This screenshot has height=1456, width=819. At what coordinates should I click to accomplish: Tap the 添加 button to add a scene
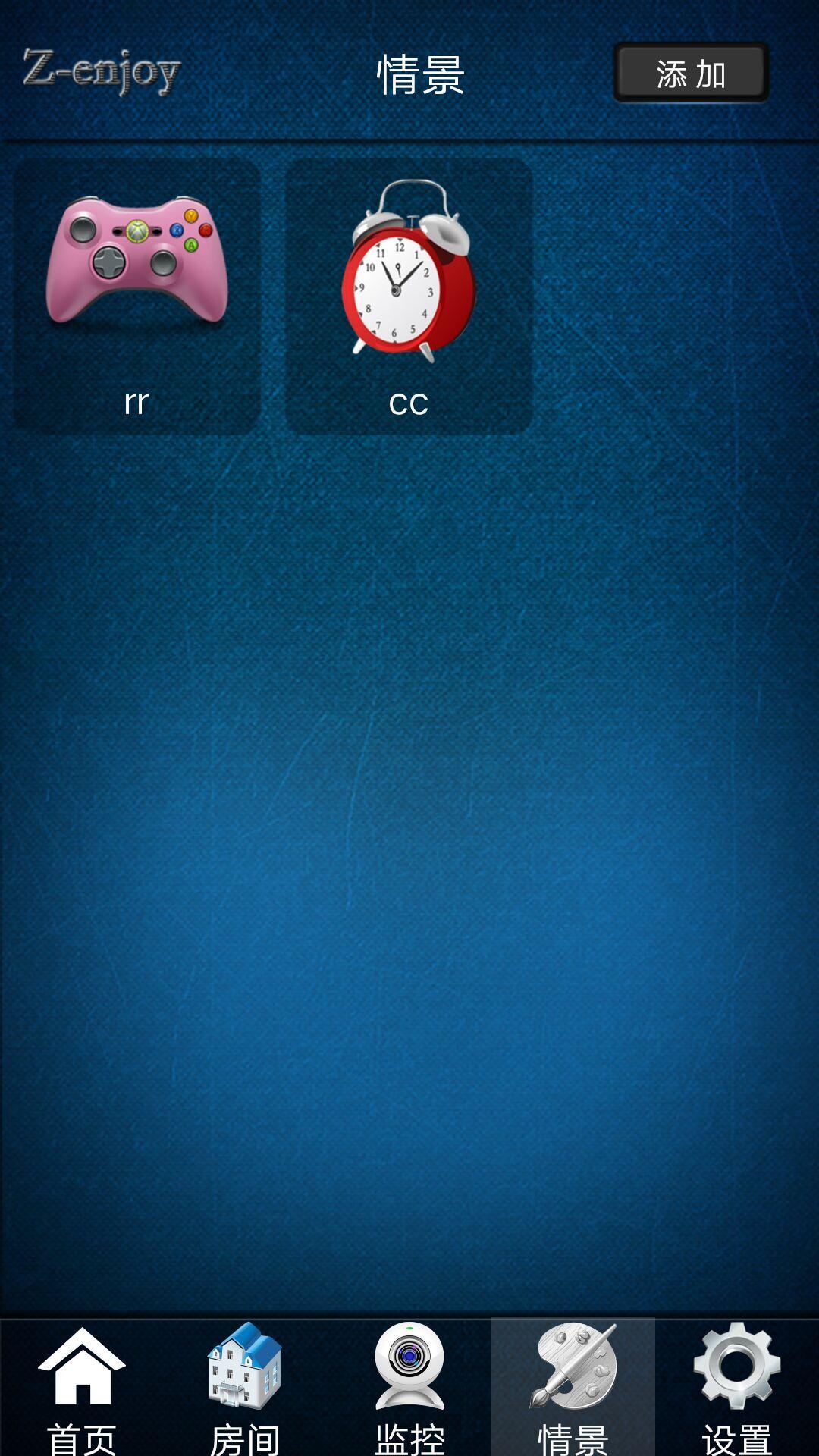691,73
